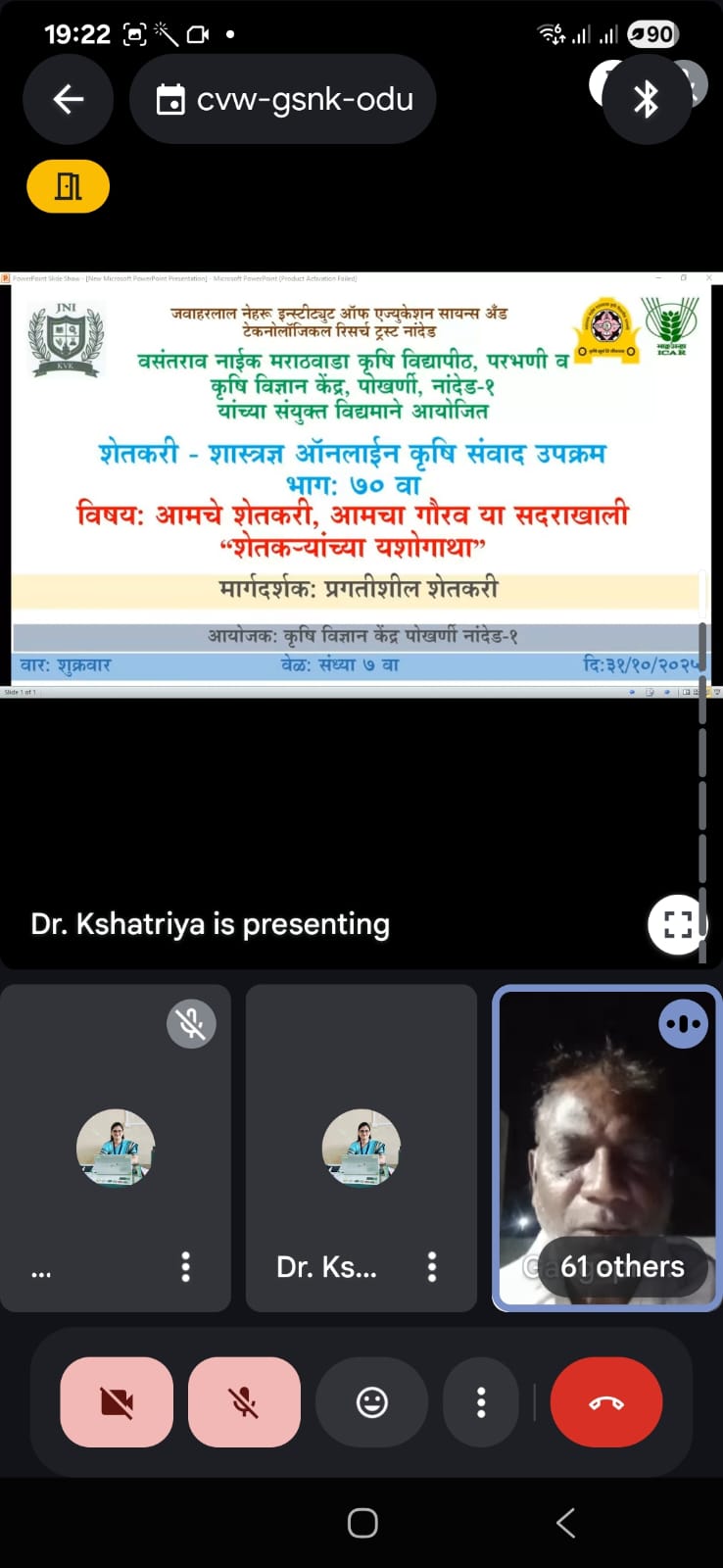Send an emoji reaction
723x1568 pixels.
372,1402
